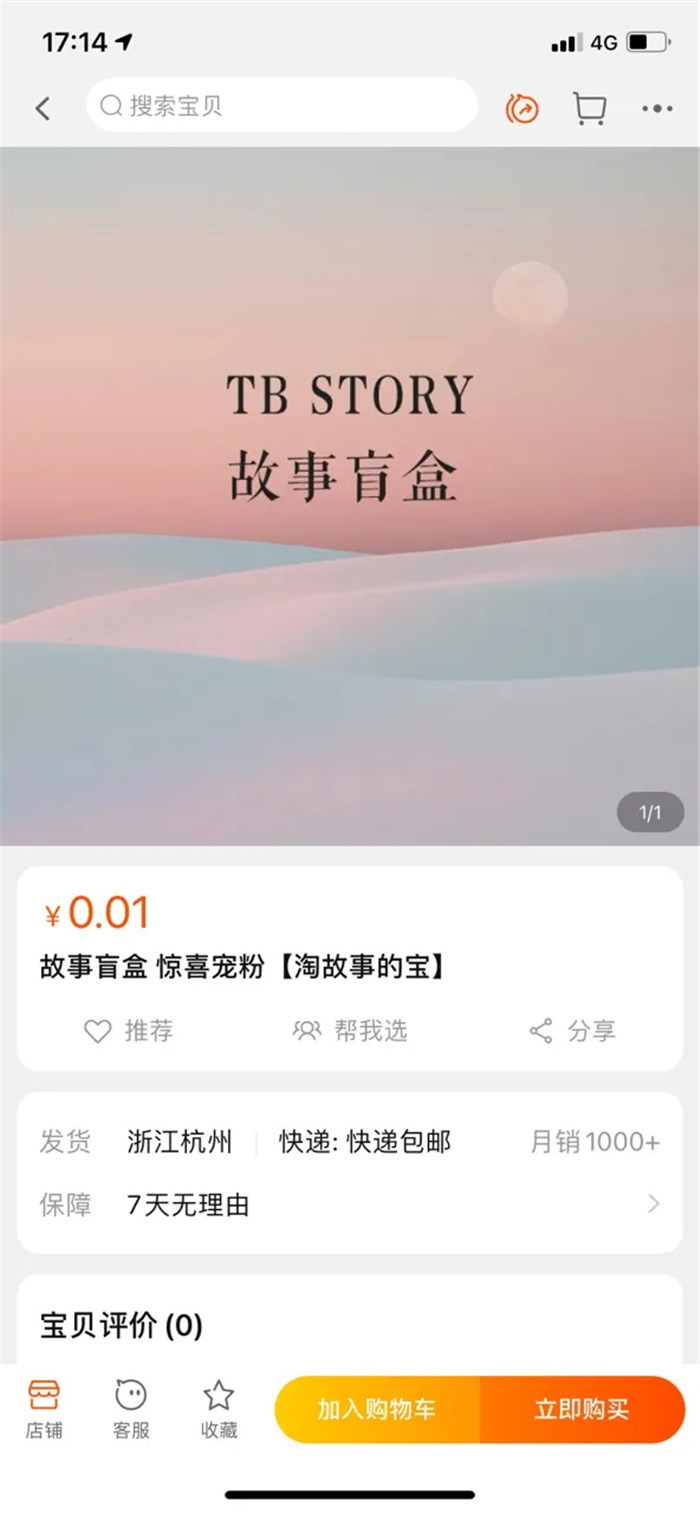The width and height of the screenshot is (700, 1513).
Task: Tap the 搜索宝贝 search box
Action: [x=280, y=106]
